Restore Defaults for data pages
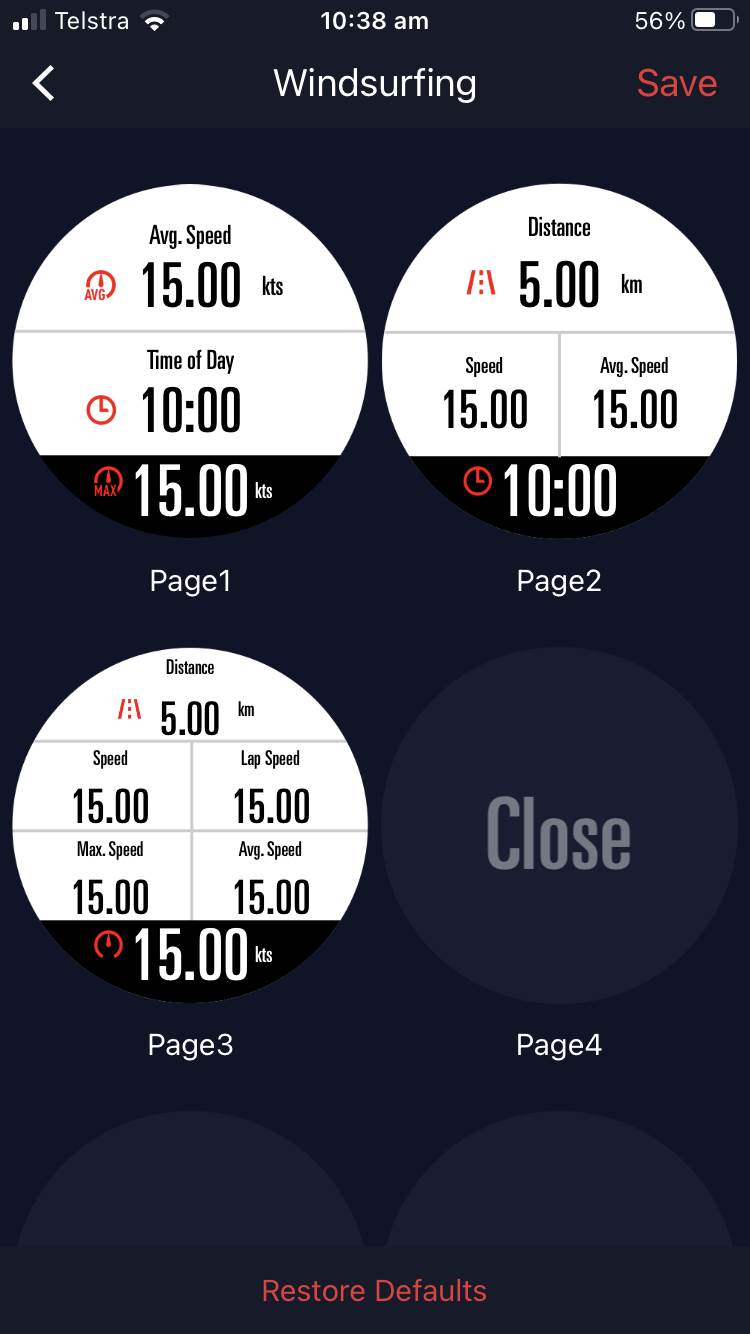This screenshot has height=1334, width=750. point(374,1290)
